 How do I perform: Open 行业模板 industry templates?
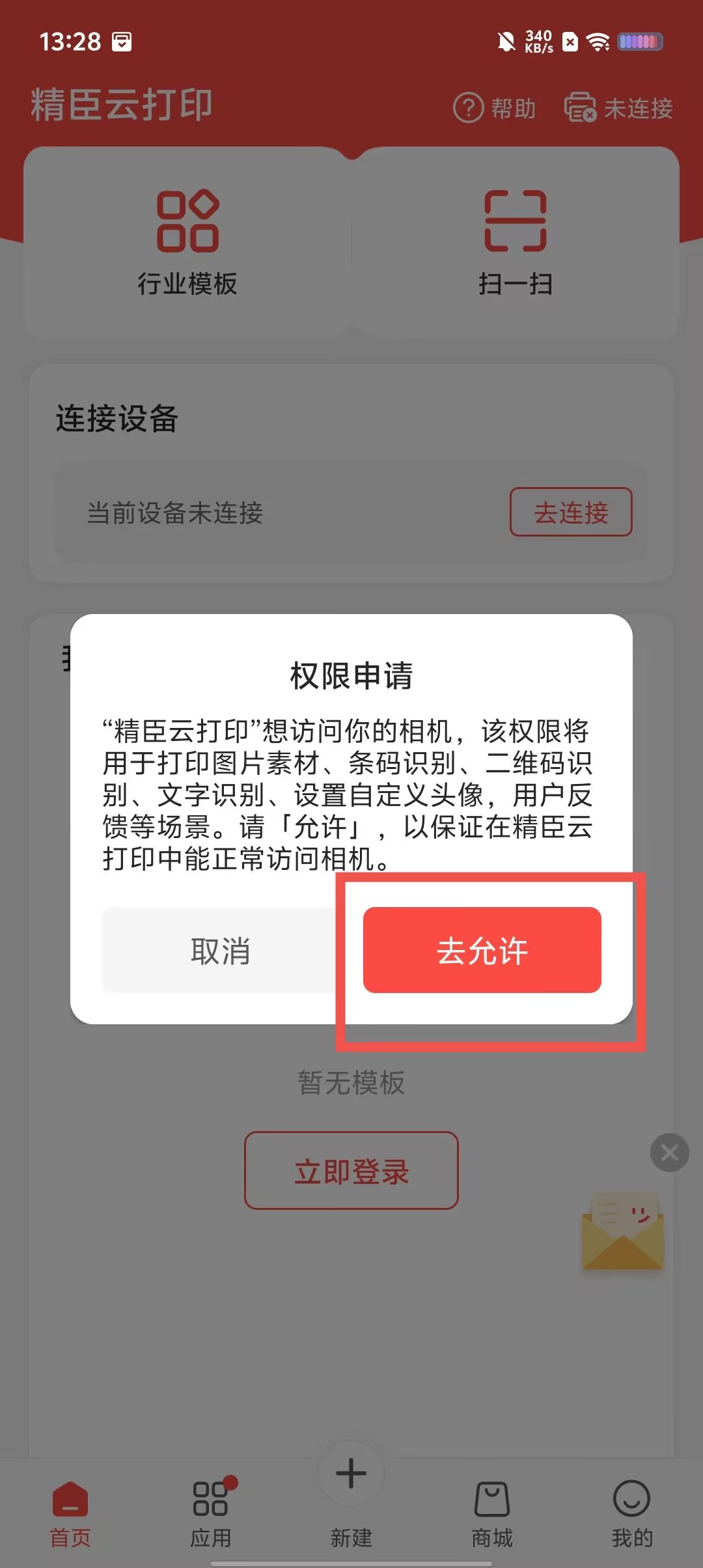coord(187,242)
